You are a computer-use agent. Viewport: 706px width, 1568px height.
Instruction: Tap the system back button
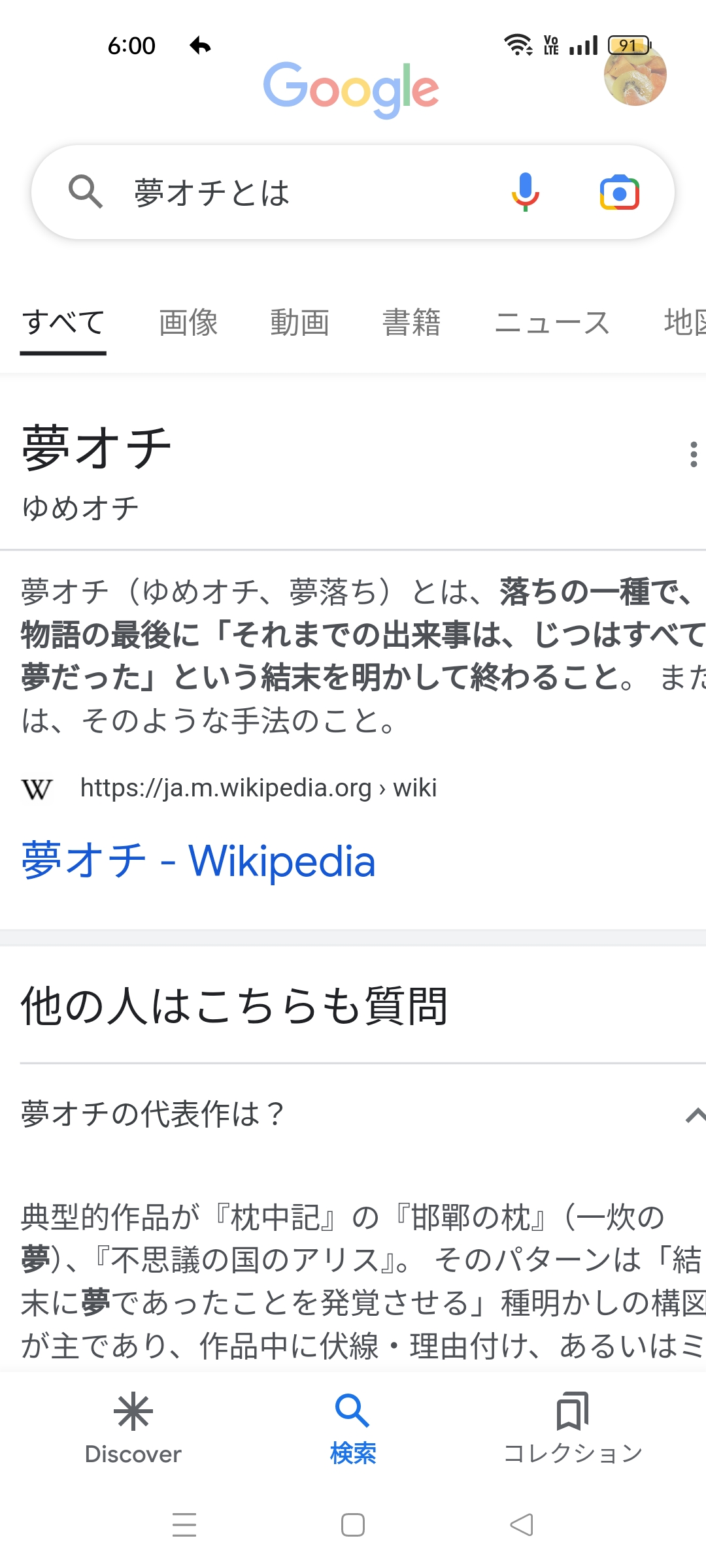coord(522,1526)
